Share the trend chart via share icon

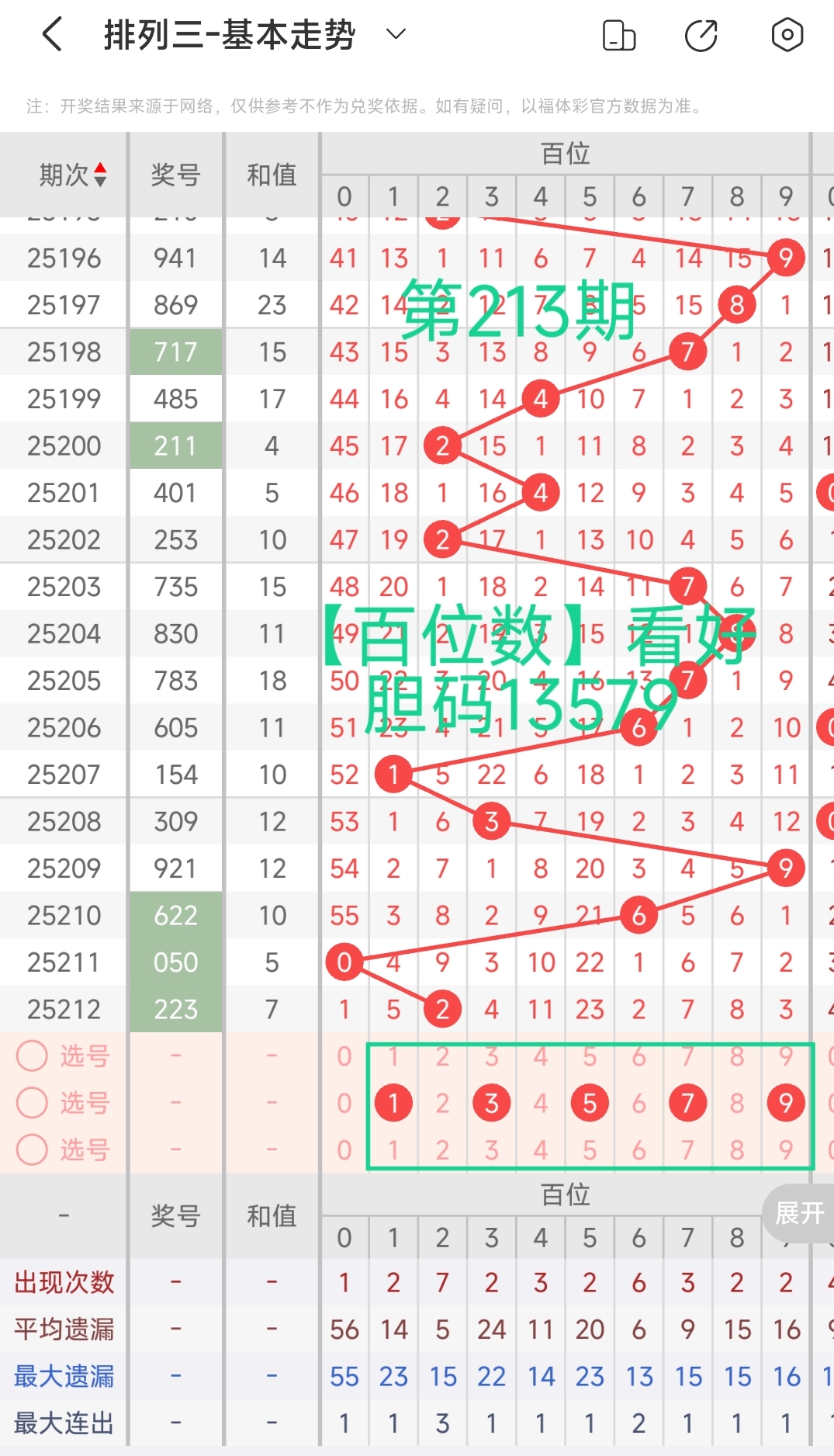point(701,36)
